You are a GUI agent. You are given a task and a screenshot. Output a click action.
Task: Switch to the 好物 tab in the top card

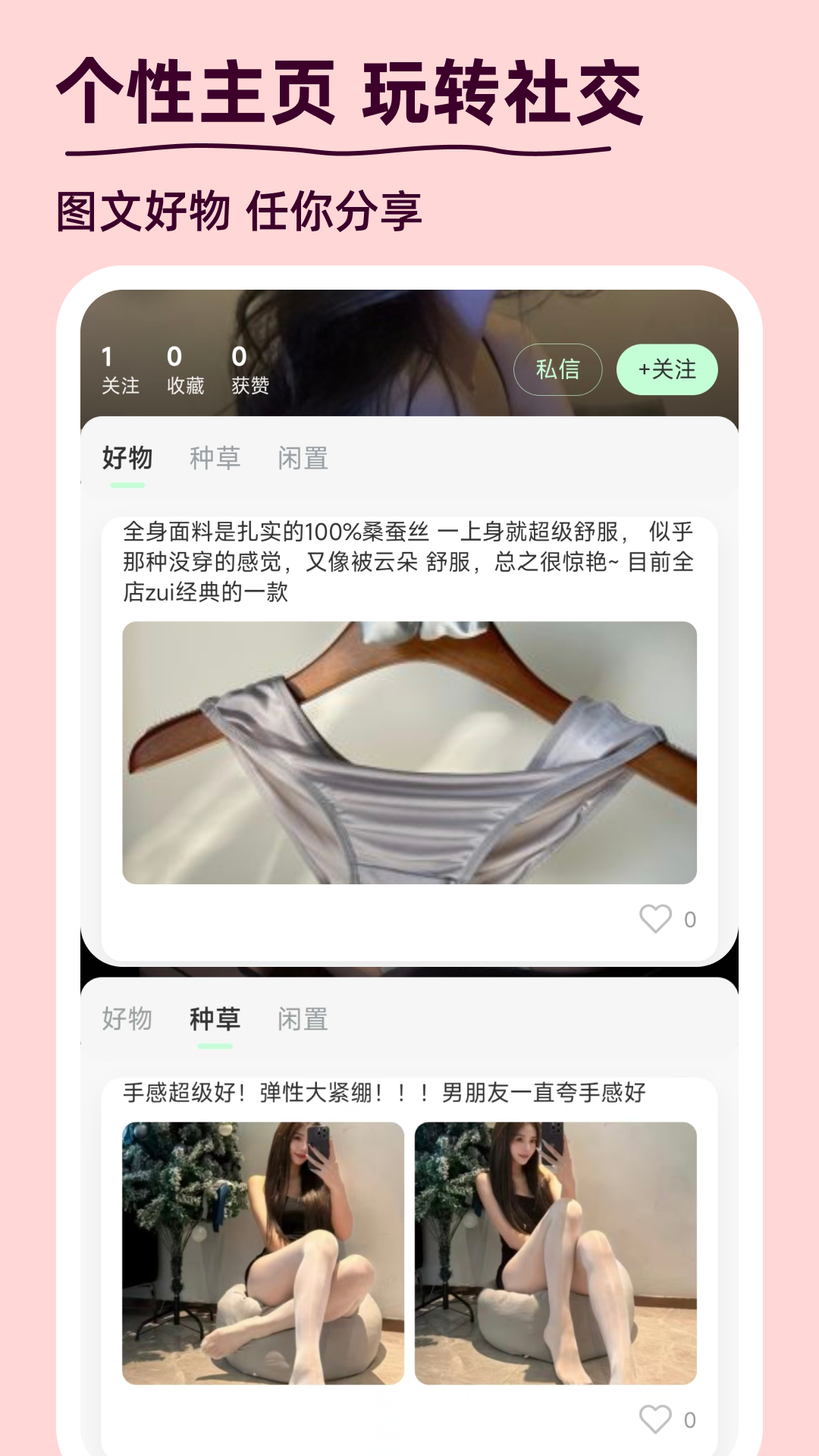pyautogui.click(x=127, y=457)
